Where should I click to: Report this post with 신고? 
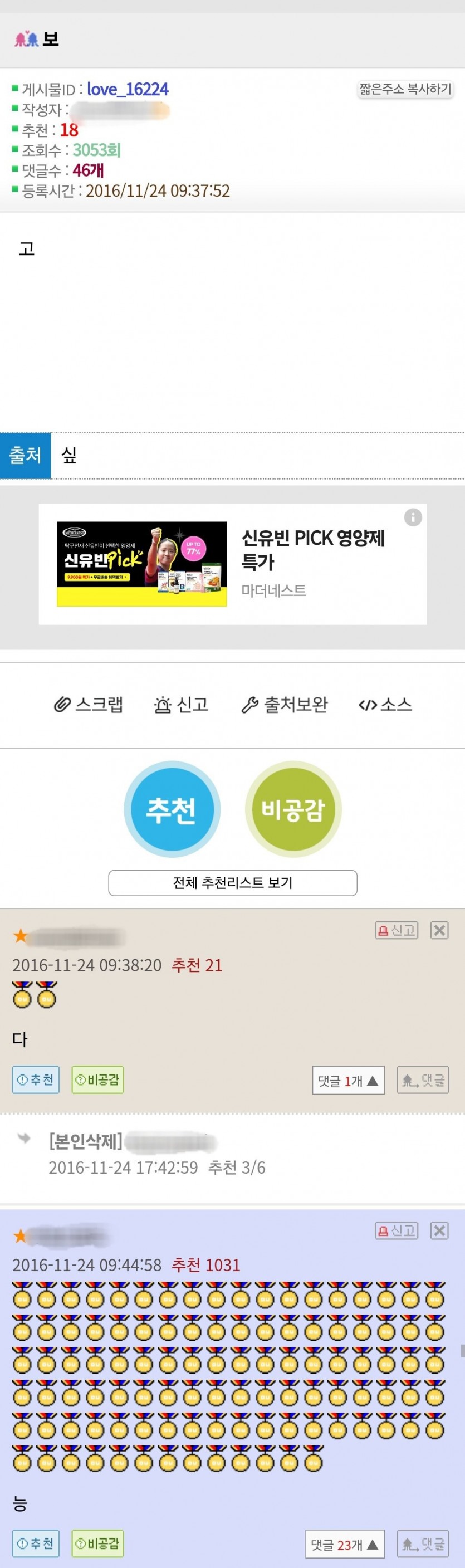pos(182,705)
